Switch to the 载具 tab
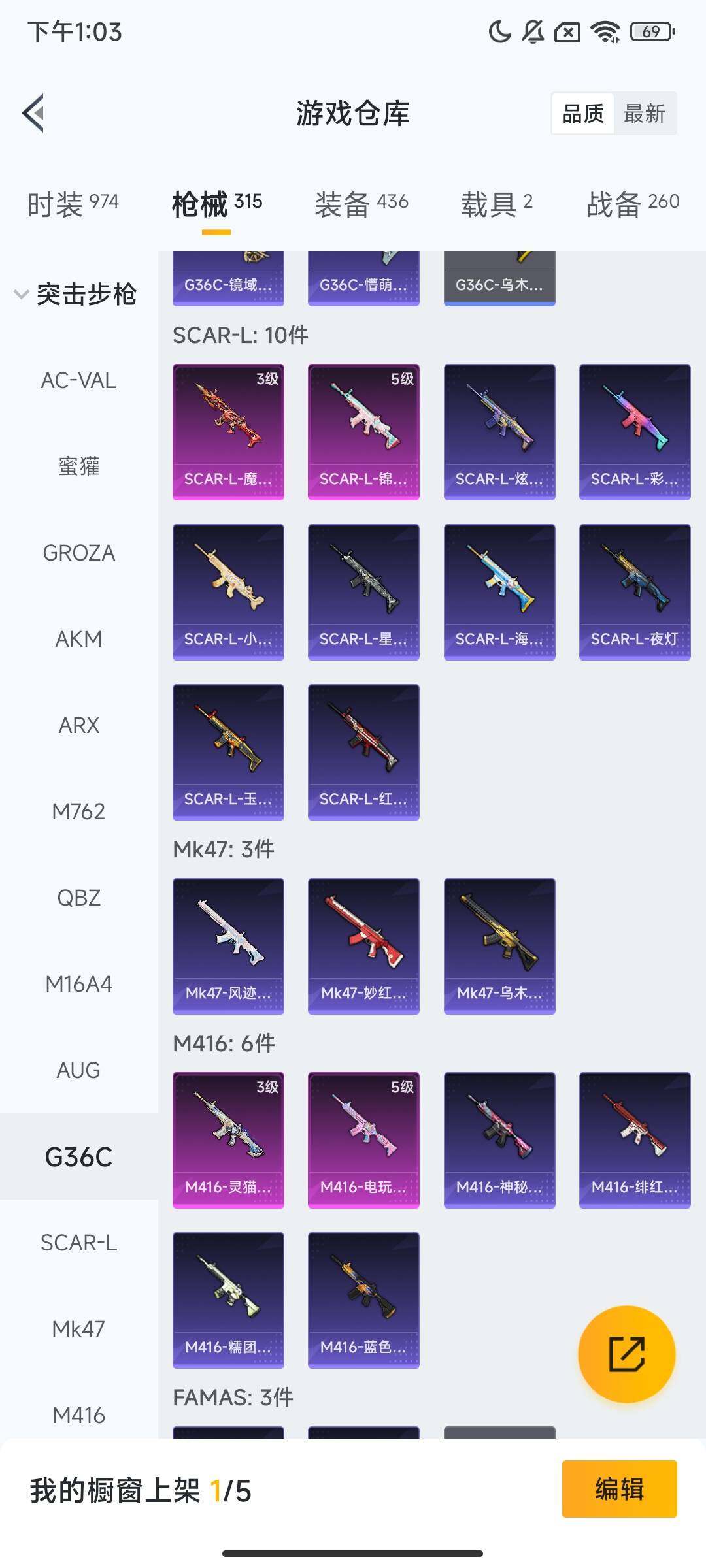The image size is (706, 1568). tap(497, 204)
